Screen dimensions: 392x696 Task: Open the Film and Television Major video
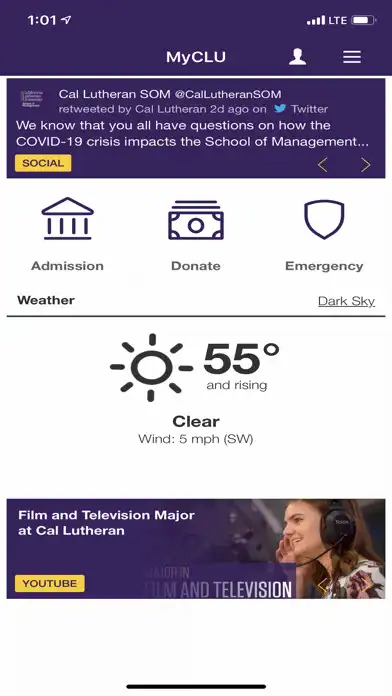click(x=196, y=549)
